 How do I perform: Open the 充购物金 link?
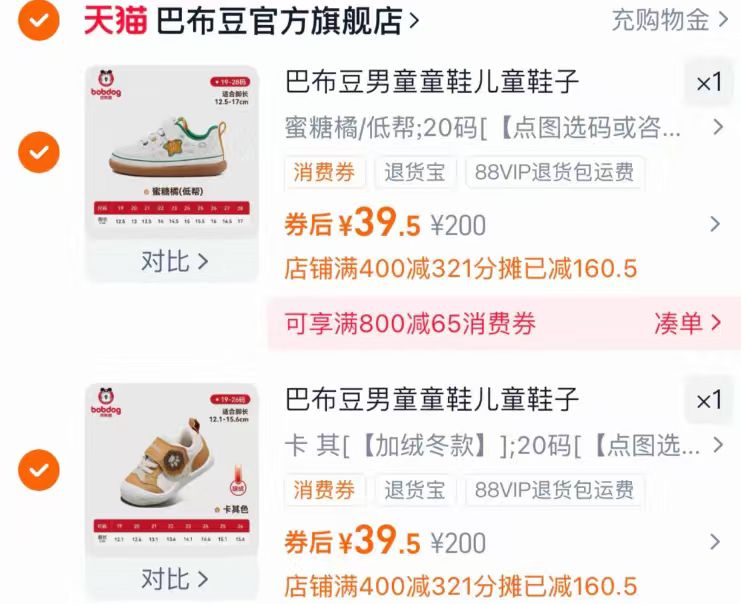pyautogui.click(x=670, y=20)
